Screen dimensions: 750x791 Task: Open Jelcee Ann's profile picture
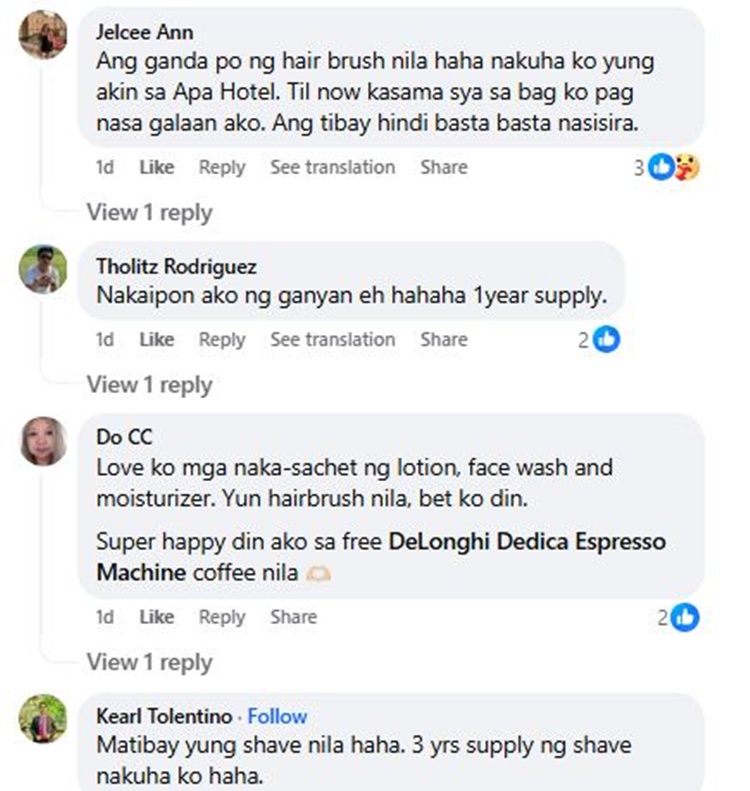coord(44,35)
